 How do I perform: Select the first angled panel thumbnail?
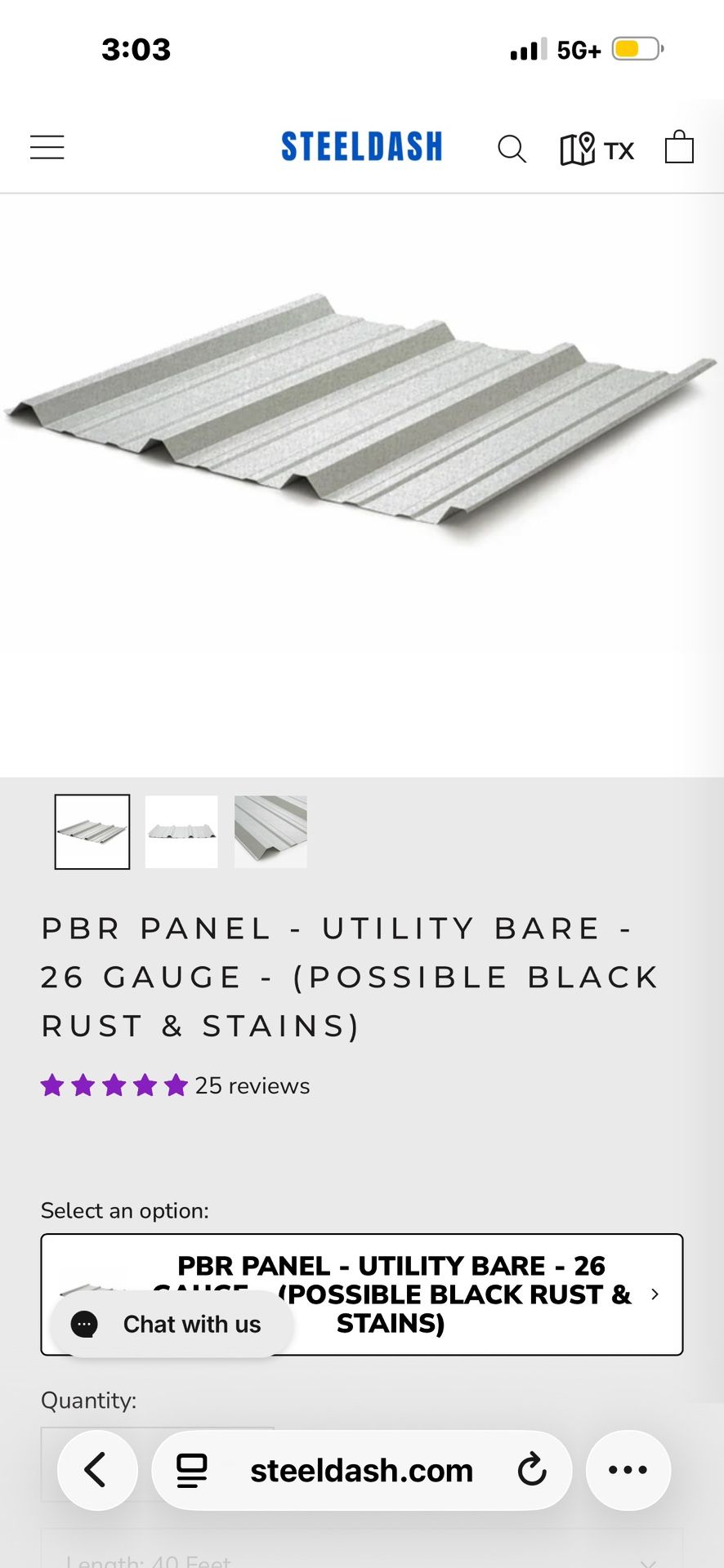92,831
